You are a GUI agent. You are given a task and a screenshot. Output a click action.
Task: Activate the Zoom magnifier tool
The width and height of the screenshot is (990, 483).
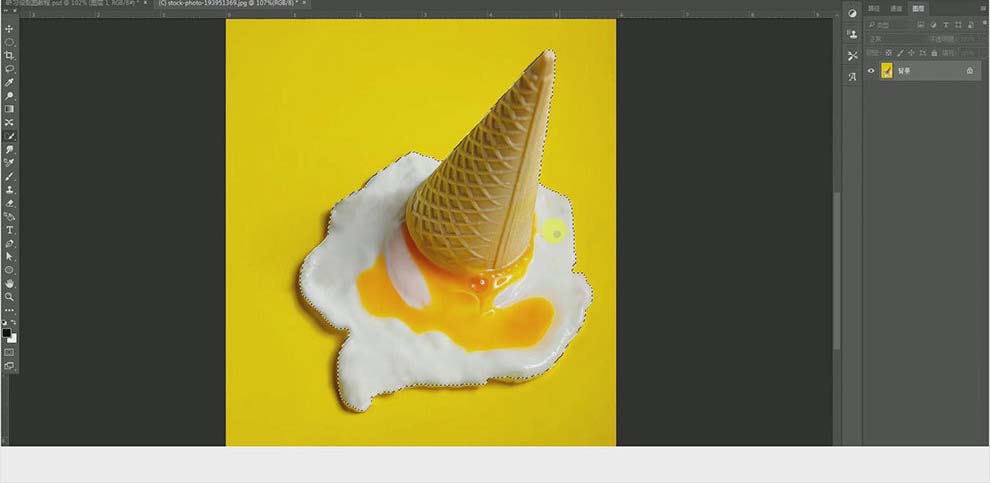(10, 297)
